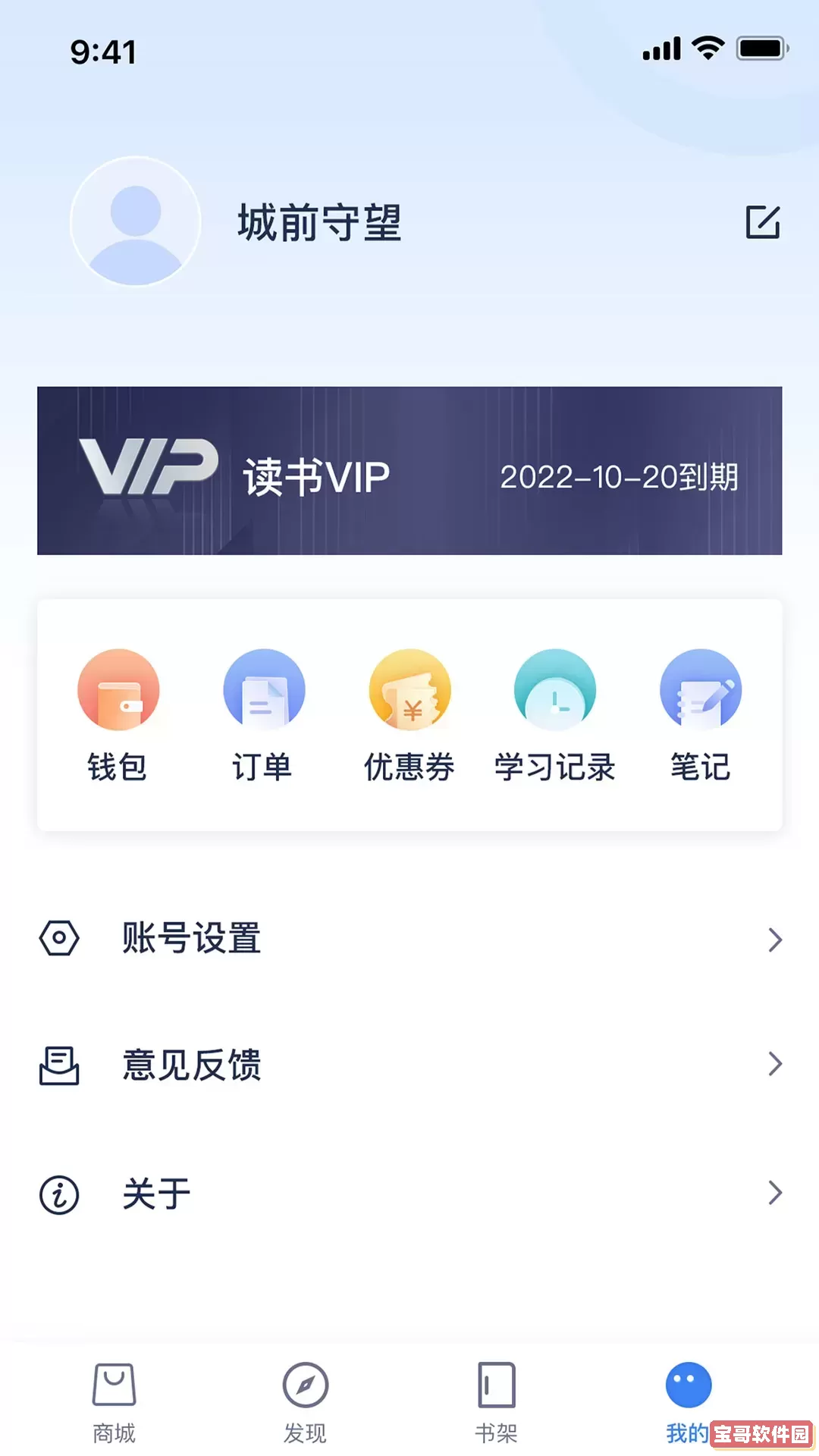Viewport: 819px width, 1456px height.
Task: Open the 关于 about row
Action: 409,1194
